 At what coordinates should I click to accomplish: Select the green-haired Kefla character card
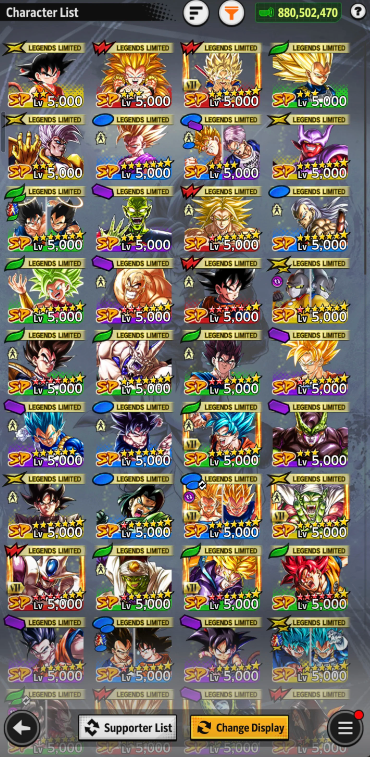(x=44, y=291)
